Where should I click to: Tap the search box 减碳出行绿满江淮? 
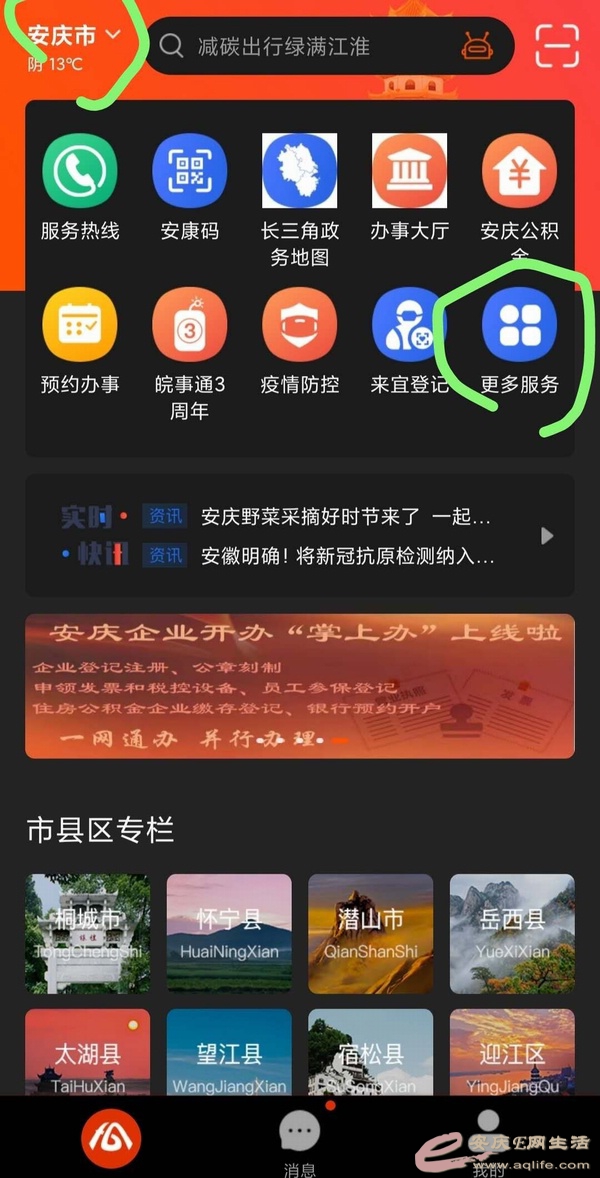click(300, 46)
